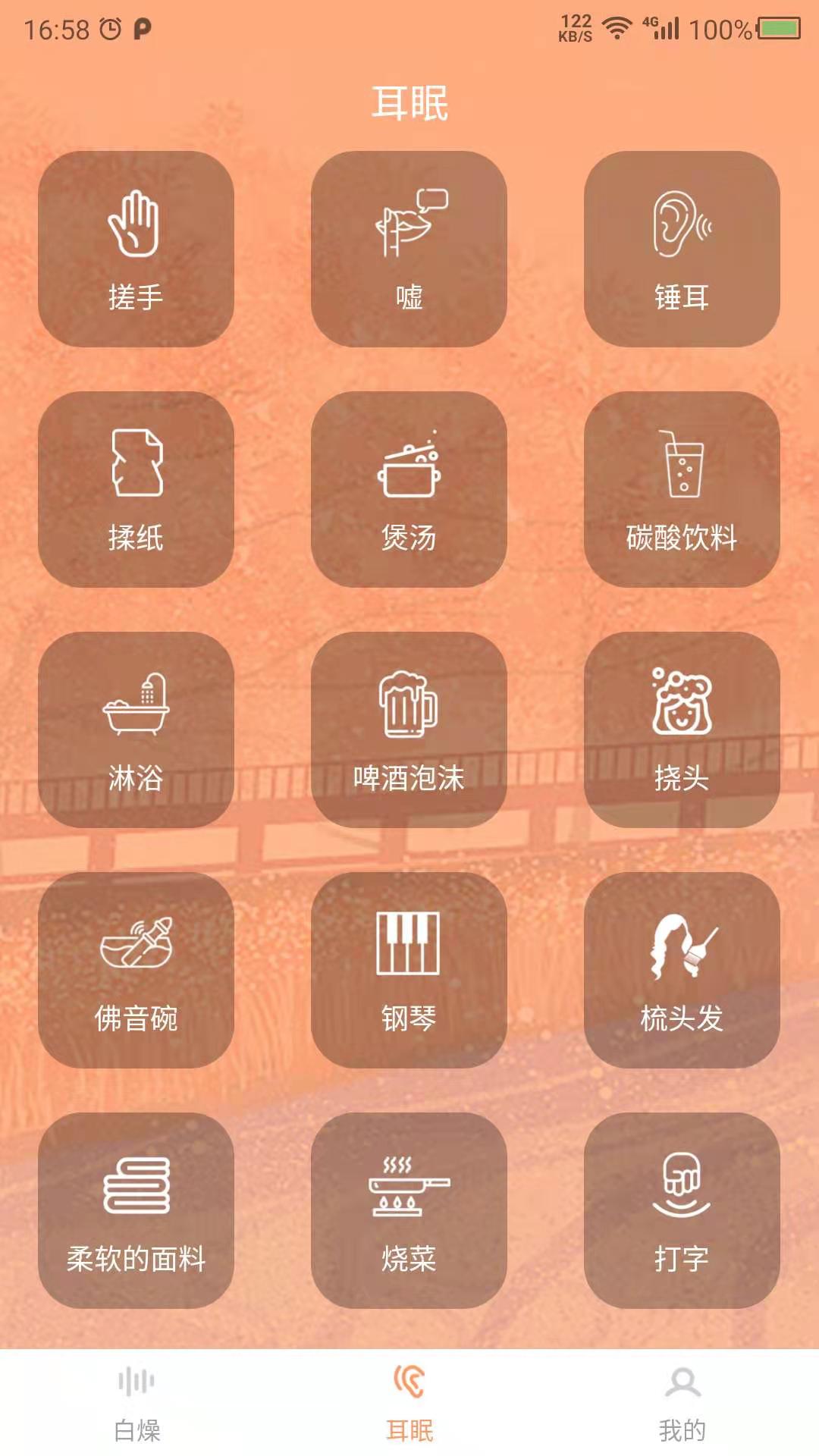Play the 嘘 shushing sound
819x1456 pixels.
point(409,246)
